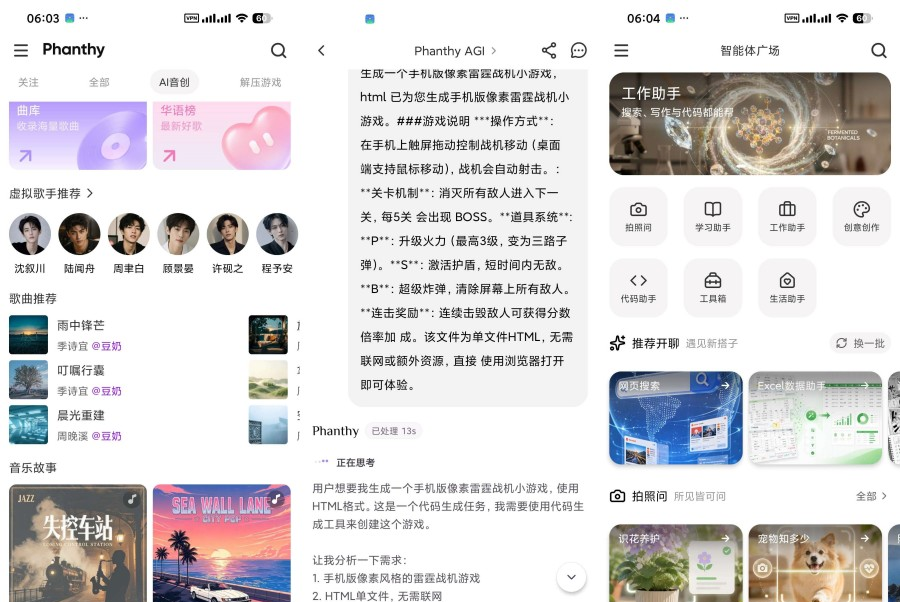Open the 曲库 music library card
The image size is (900, 602).
(78, 135)
